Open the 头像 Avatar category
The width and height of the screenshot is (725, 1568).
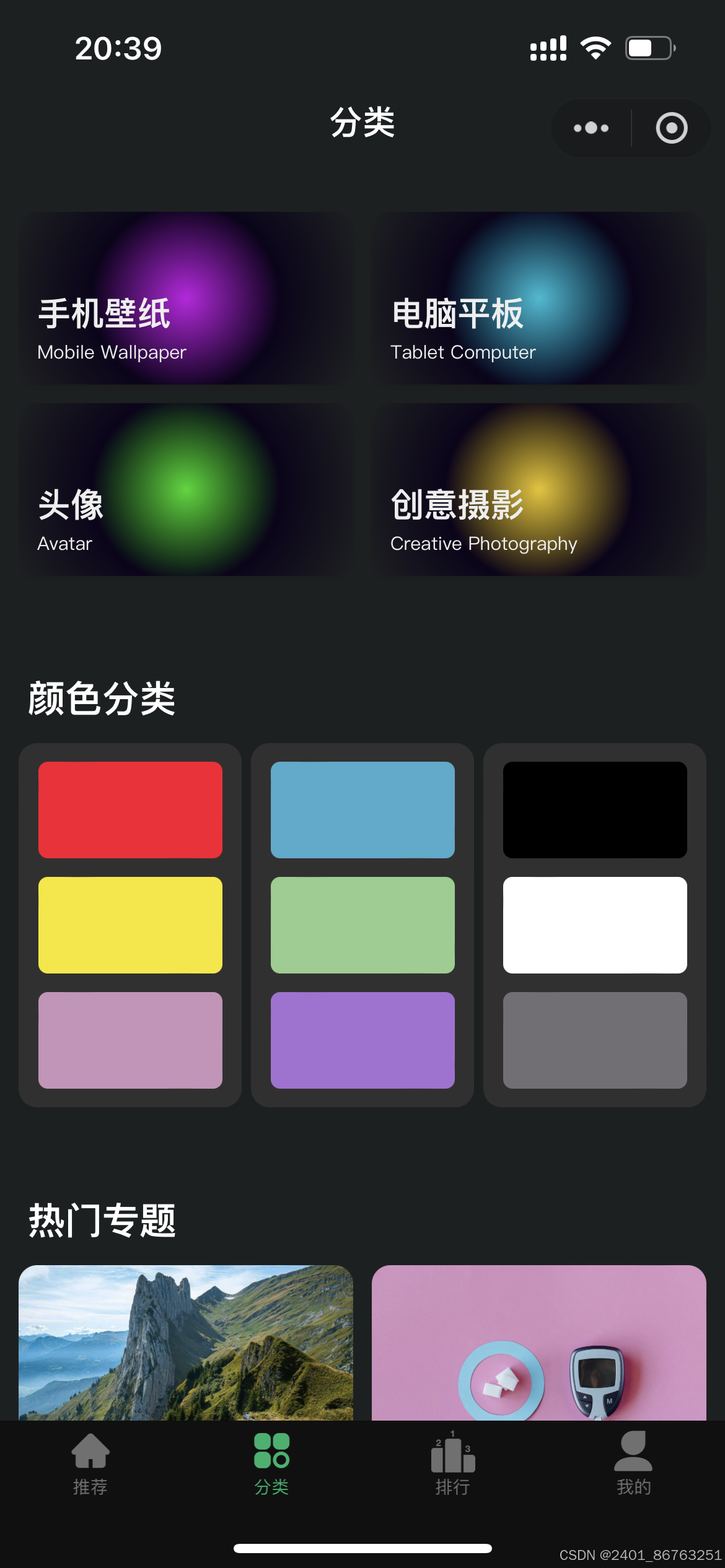186,490
